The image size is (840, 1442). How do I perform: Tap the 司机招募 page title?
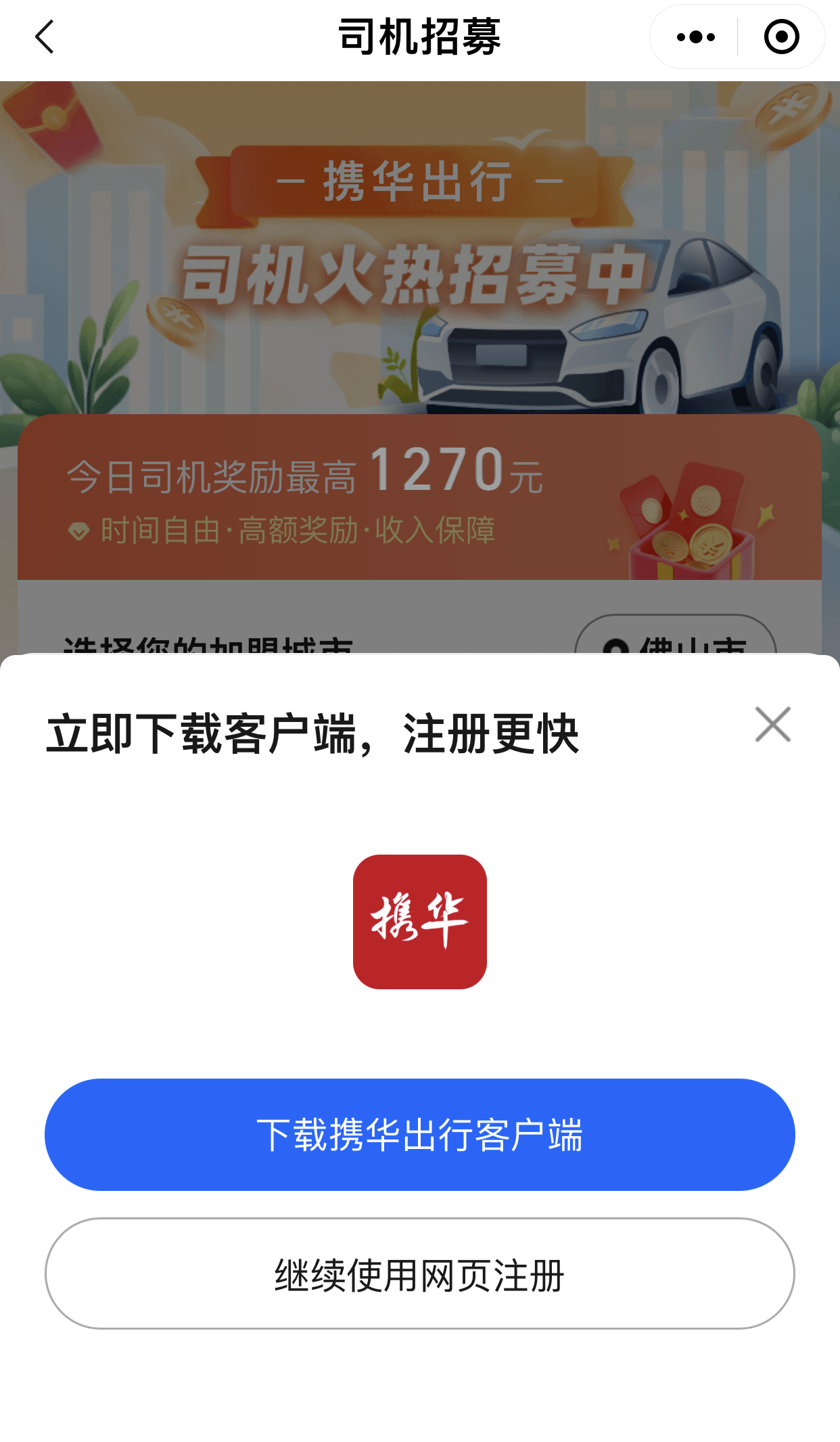pos(419,35)
